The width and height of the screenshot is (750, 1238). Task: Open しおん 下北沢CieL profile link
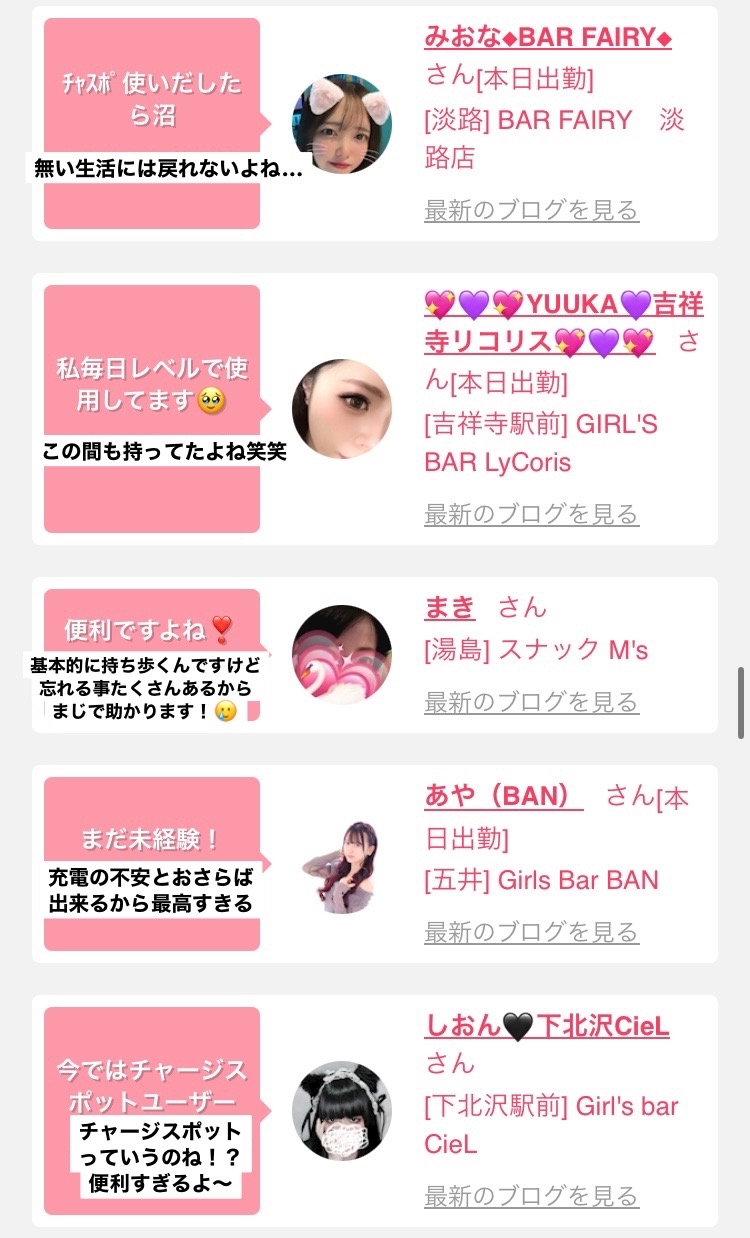click(x=547, y=1025)
